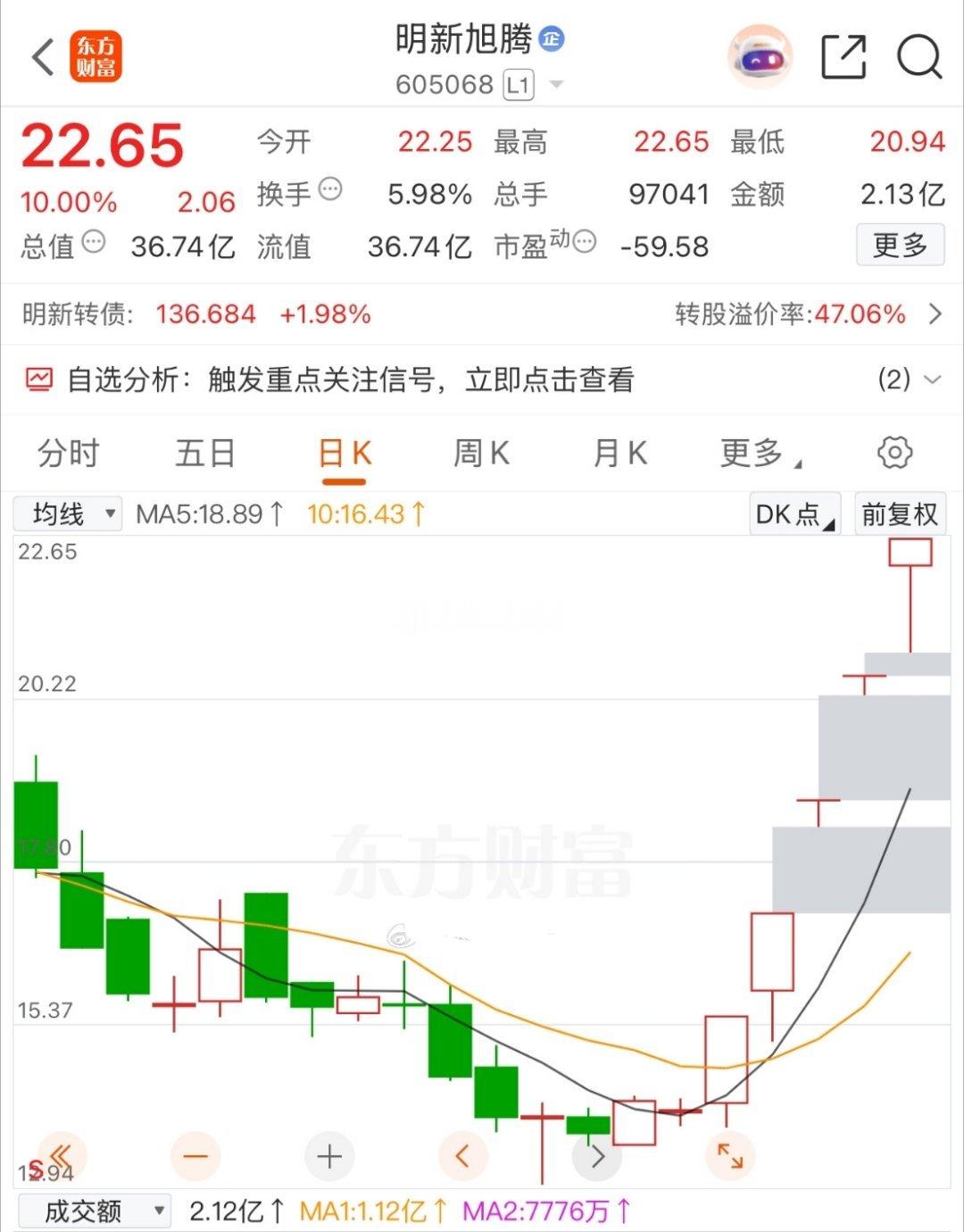Share this stock page
The image size is (964, 1232).
pyautogui.click(x=843, y=57)
